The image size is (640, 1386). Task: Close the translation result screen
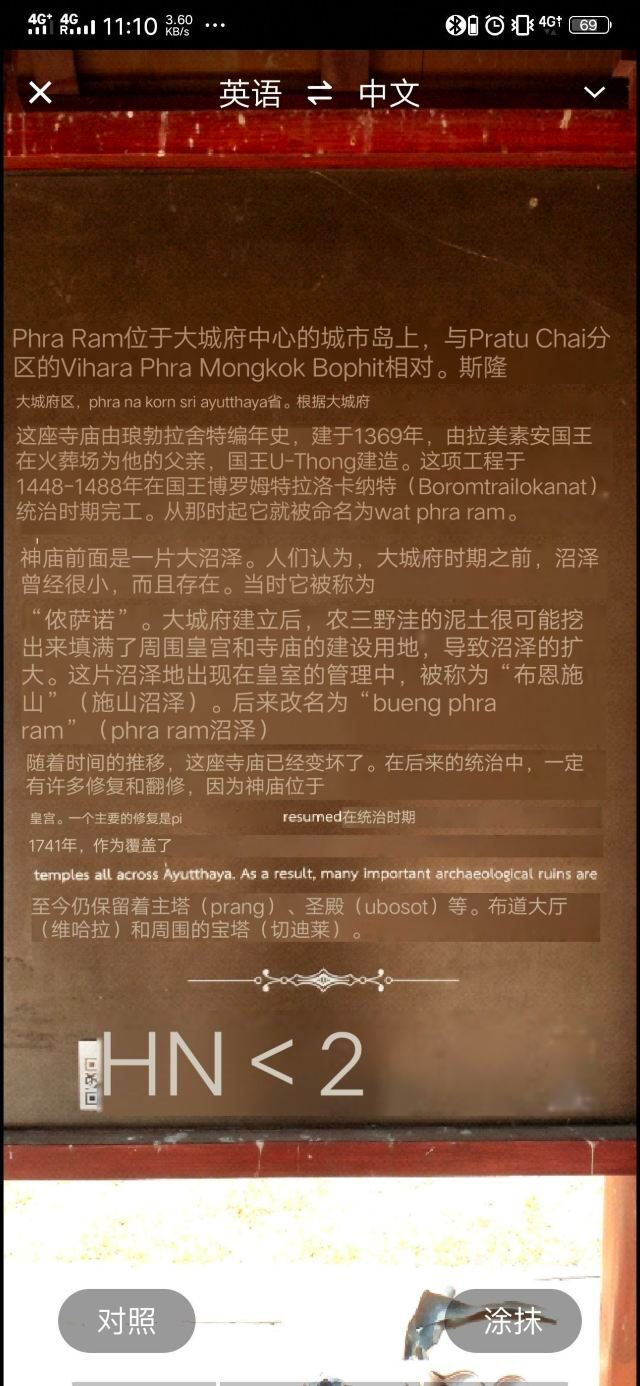[40, 93]
